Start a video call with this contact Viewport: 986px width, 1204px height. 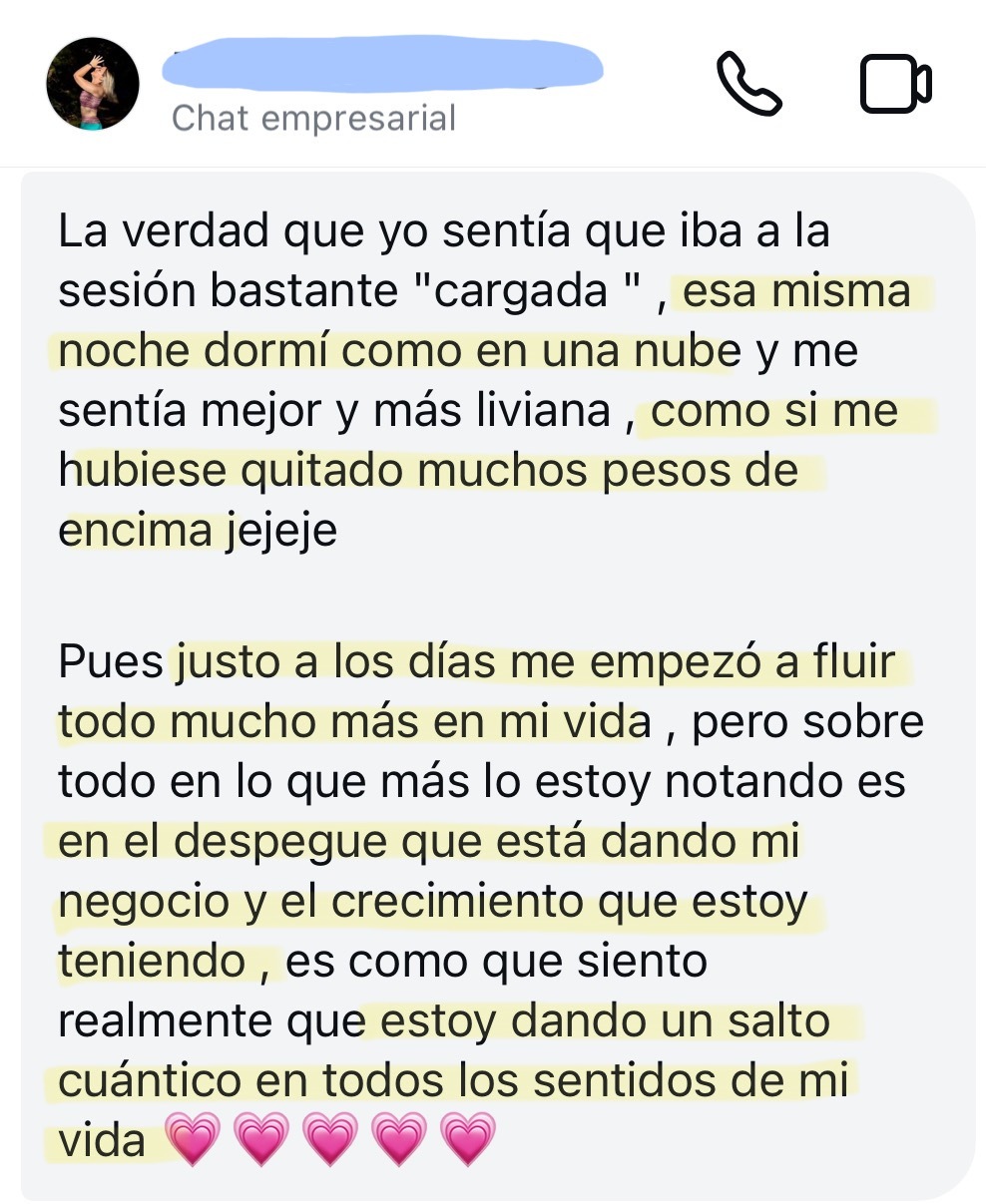pos(895,84)
